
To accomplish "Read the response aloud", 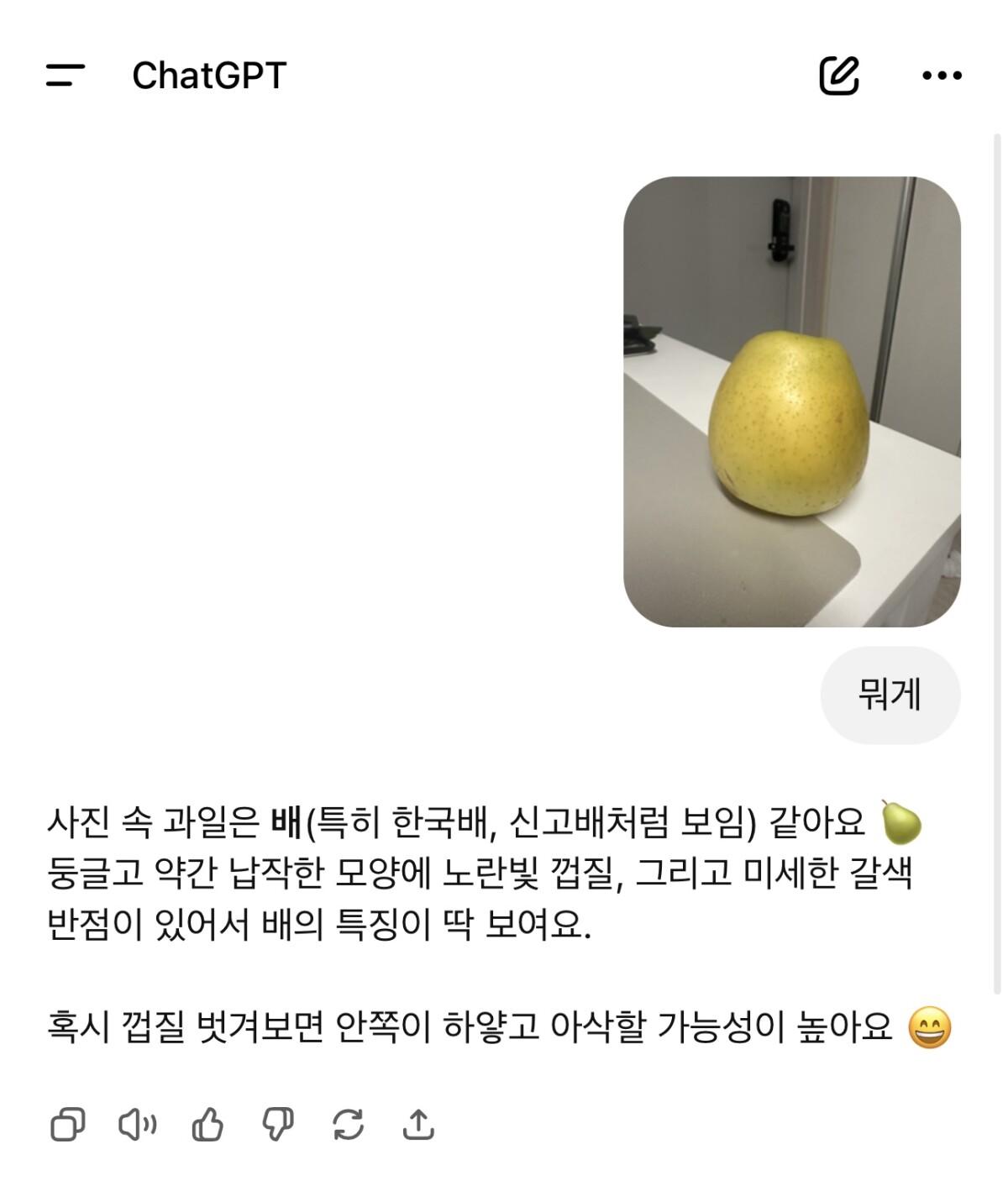I will [137, 1124].
